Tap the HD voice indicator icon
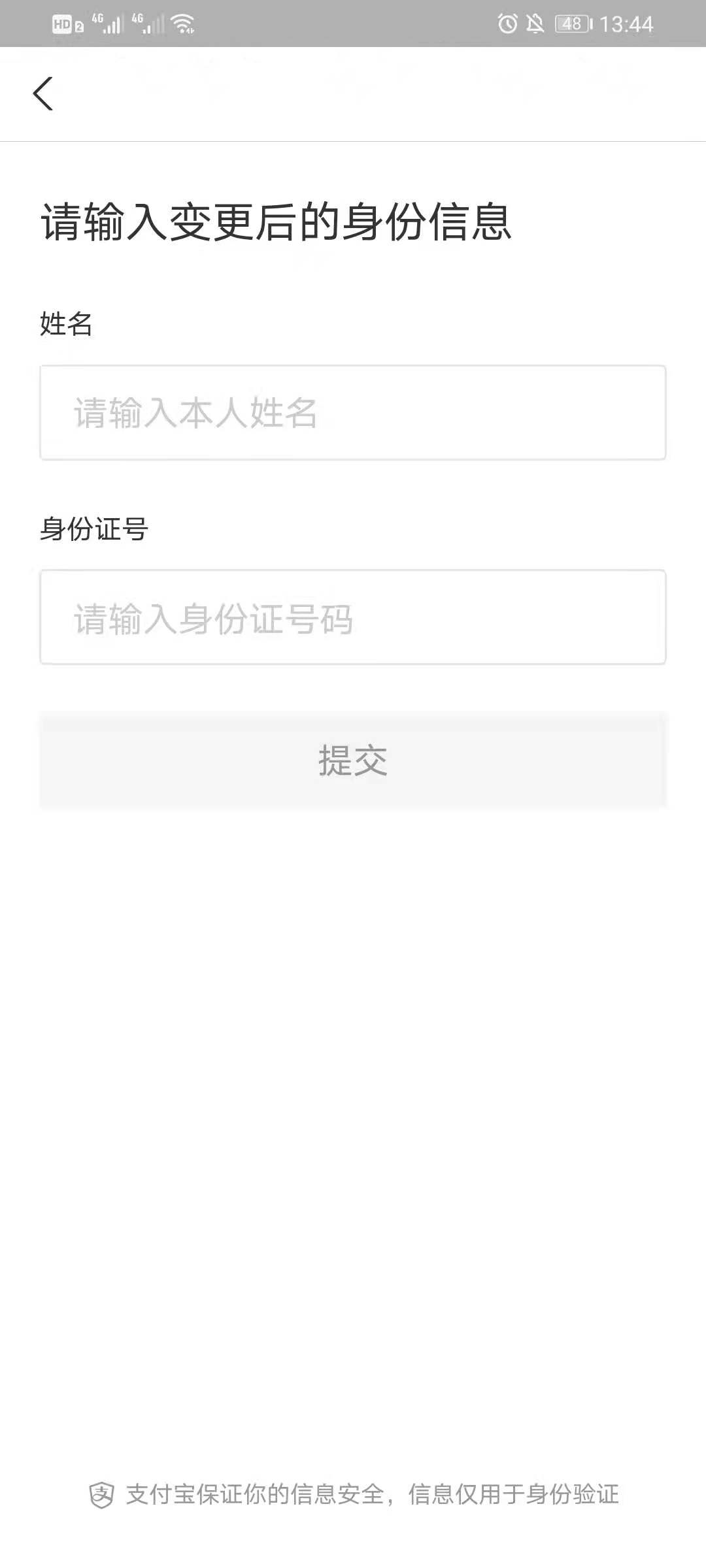Image resolution: width=706 pixels, height=1568 pixels. (63, 23)
